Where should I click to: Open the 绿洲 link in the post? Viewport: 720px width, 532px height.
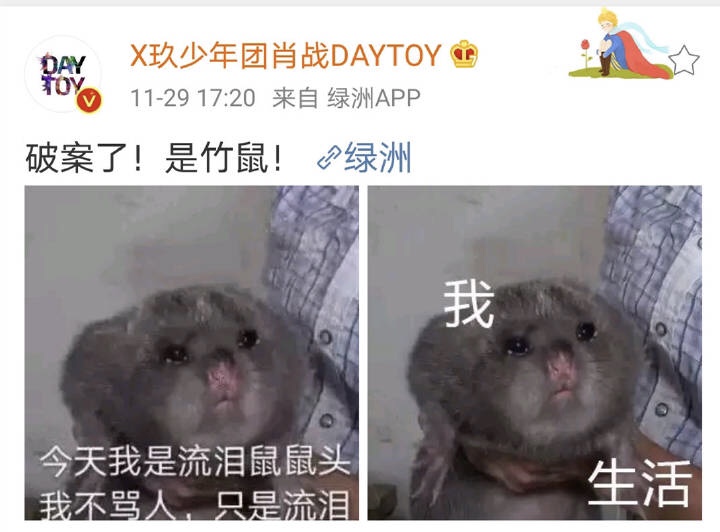pyautogui.click(x=364, y=157)
